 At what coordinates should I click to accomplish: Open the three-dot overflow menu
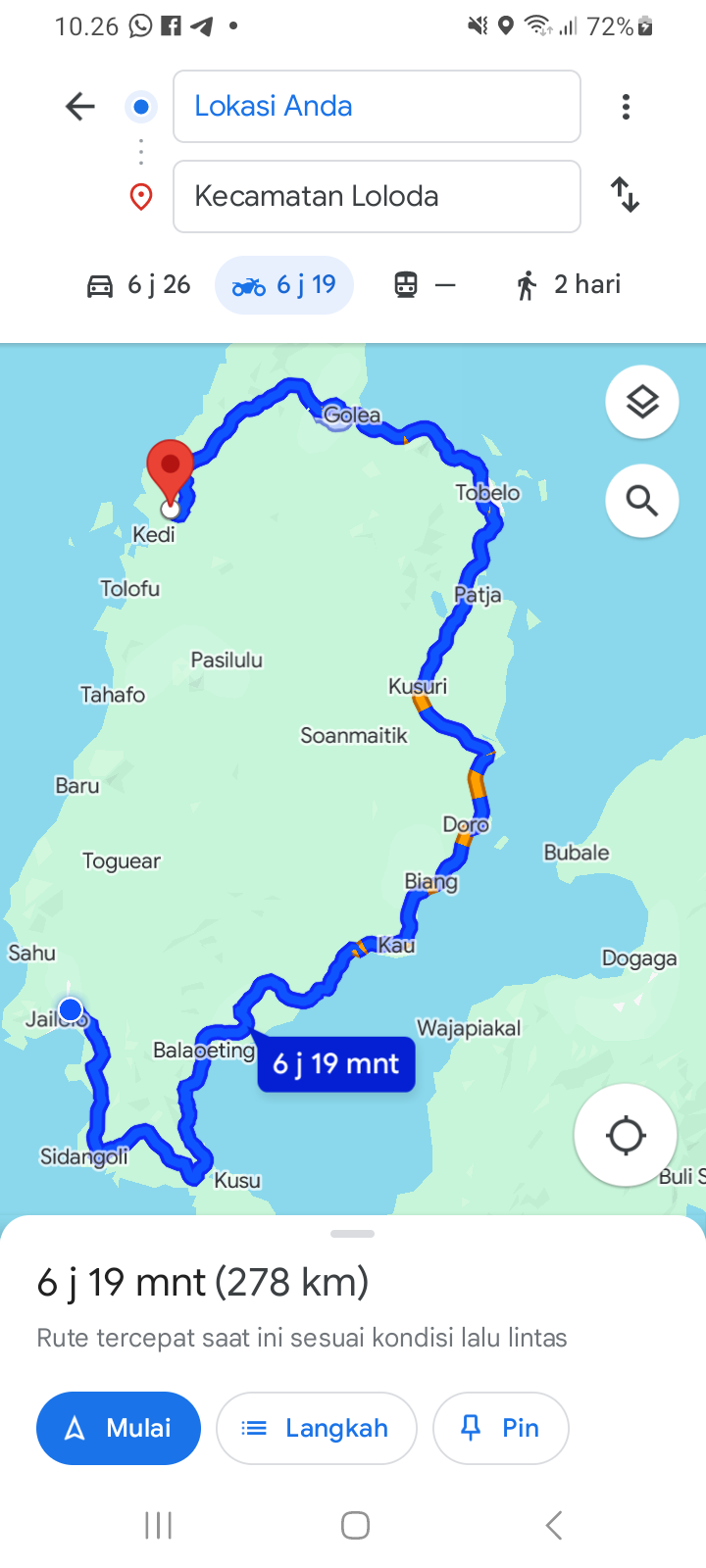click(626, 106)
